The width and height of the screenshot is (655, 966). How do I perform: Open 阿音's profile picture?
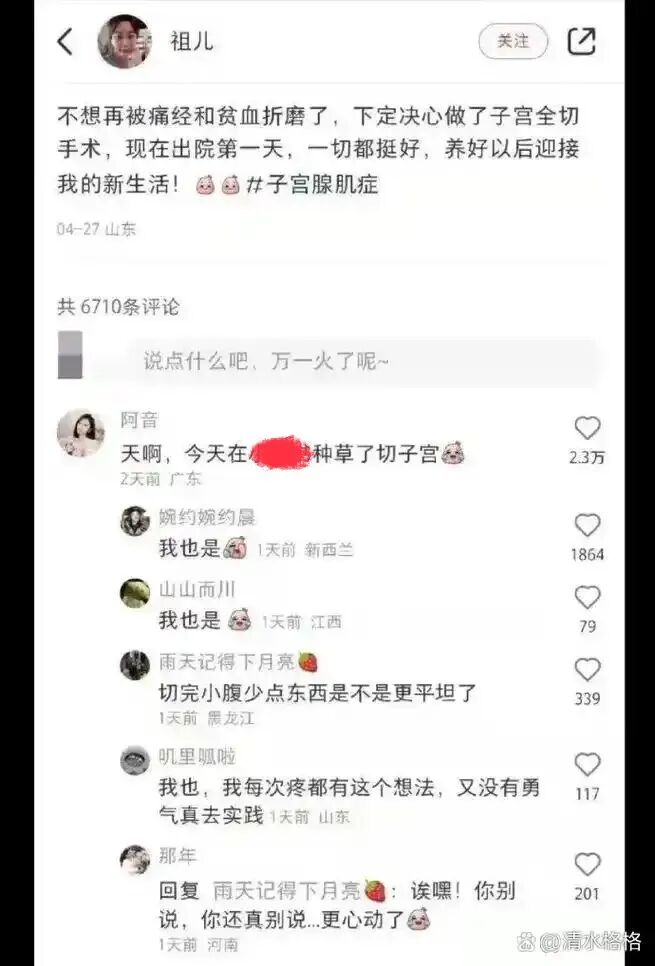click(x=81, y=433)
